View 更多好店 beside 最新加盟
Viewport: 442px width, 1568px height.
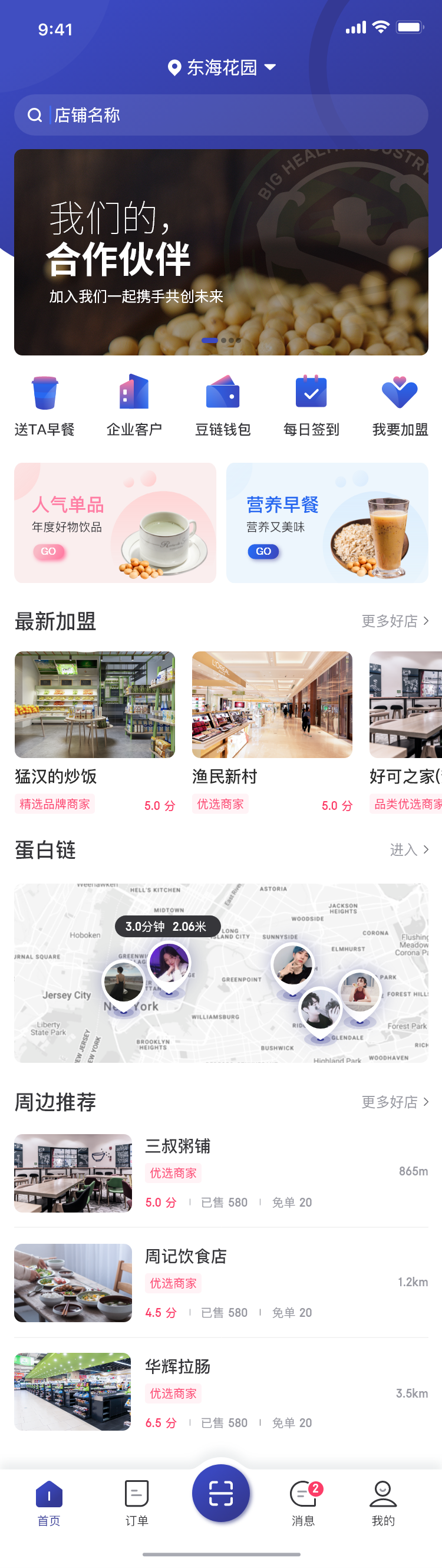(394, 621)
